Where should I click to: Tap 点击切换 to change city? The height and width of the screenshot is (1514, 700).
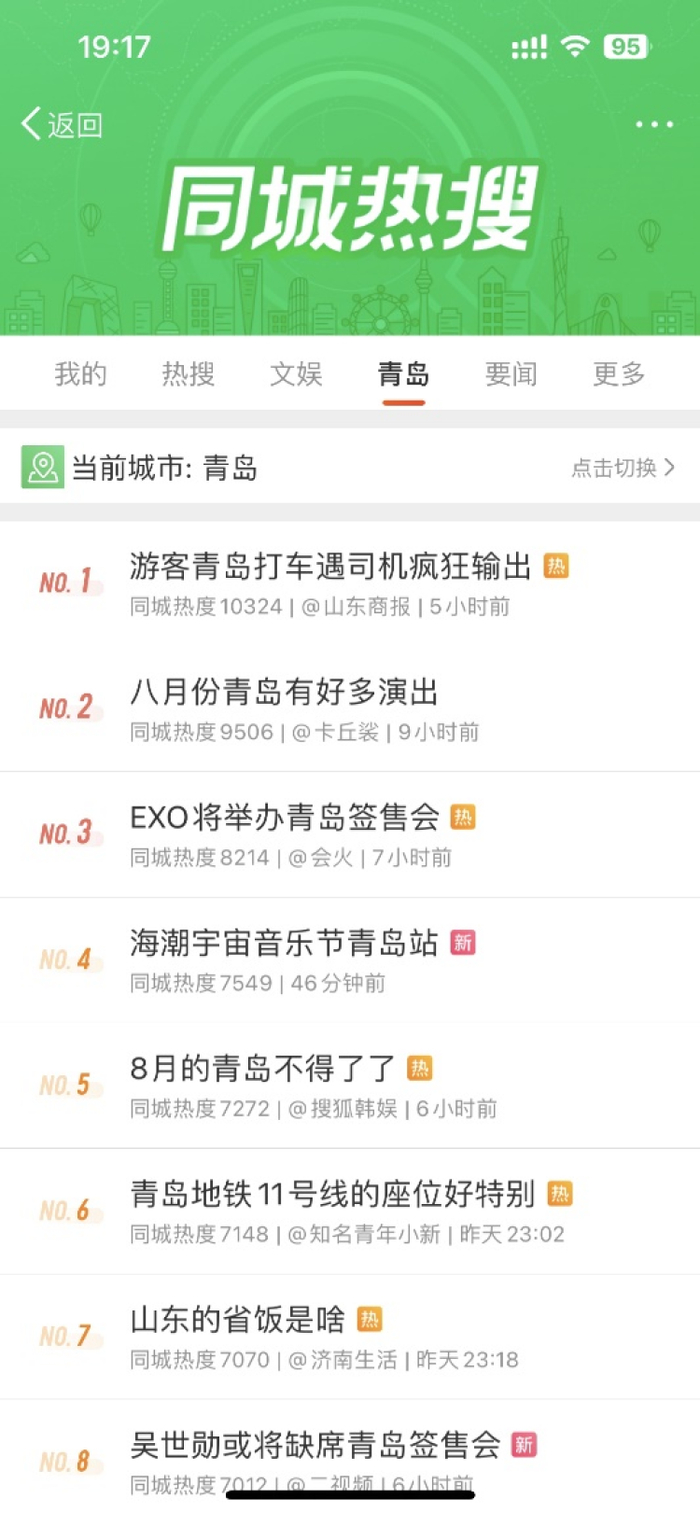[622, 467]
